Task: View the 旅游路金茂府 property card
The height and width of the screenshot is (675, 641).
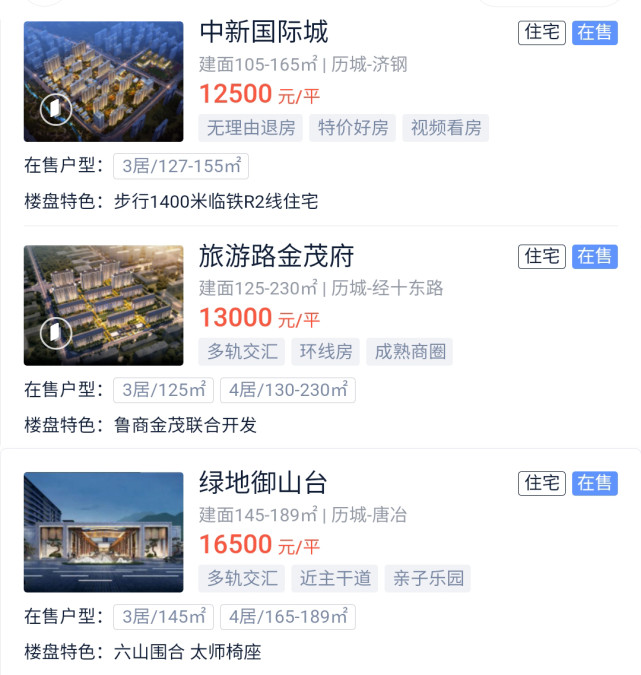Action: (x=277, y=256)
